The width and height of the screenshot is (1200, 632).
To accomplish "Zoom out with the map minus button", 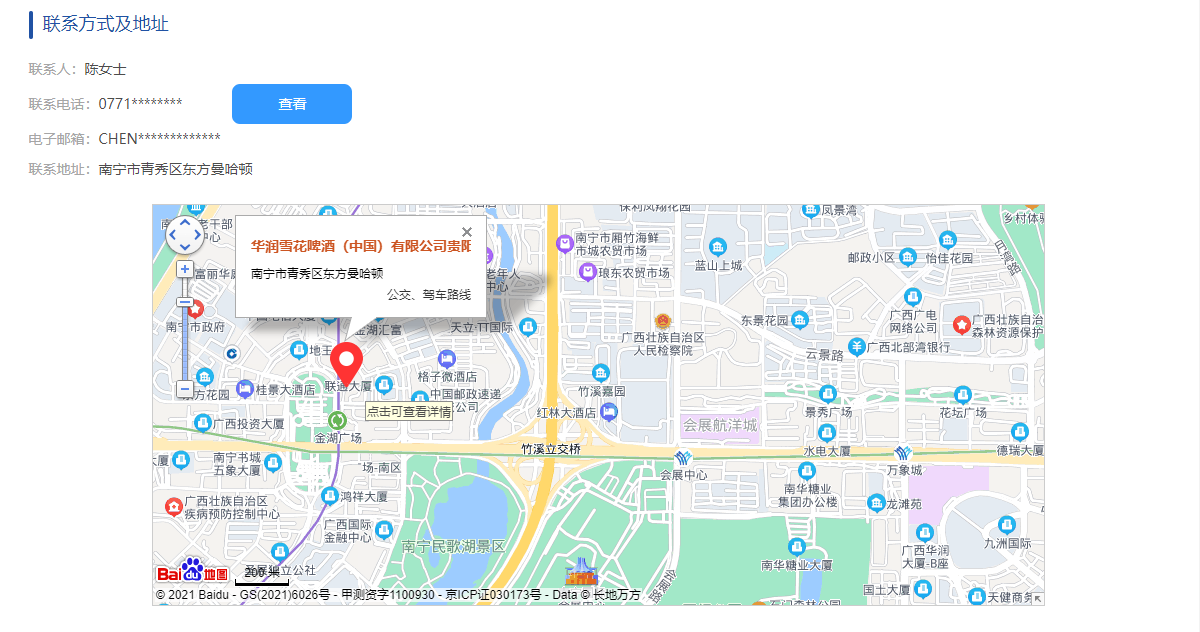I will (185, 389).
